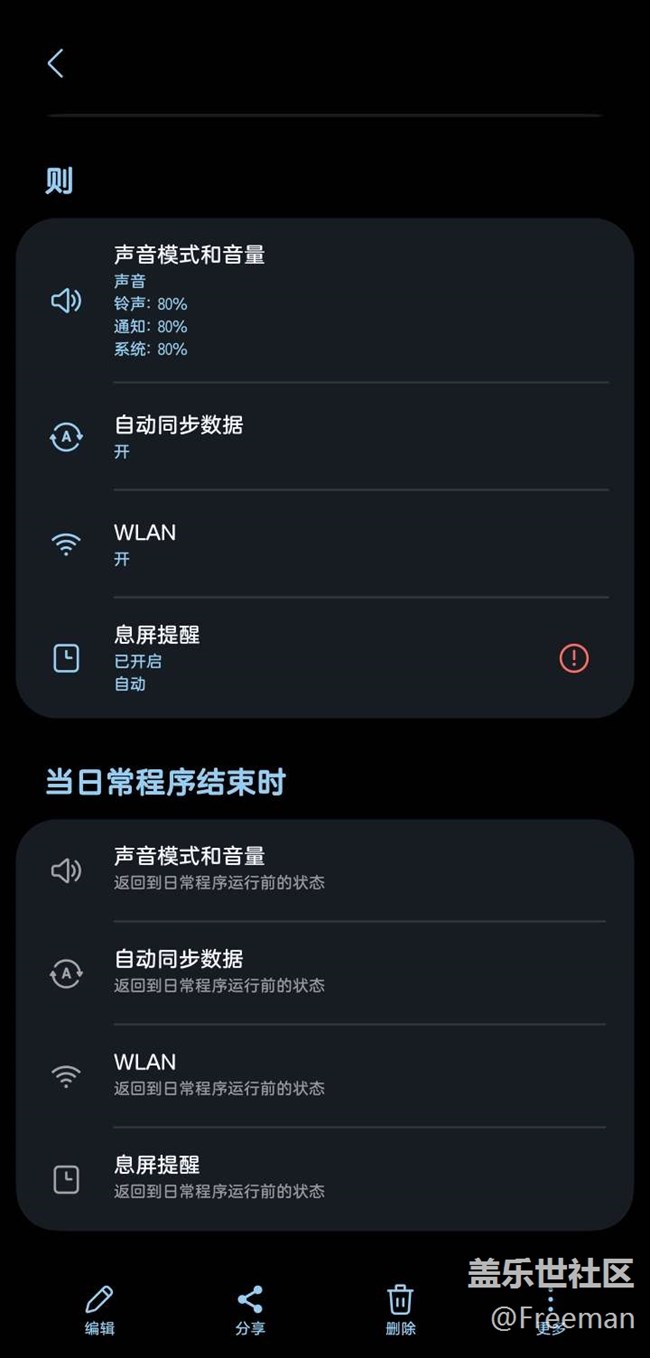Select WLAN under 当日常程序结束时

tap(324, 1074)
